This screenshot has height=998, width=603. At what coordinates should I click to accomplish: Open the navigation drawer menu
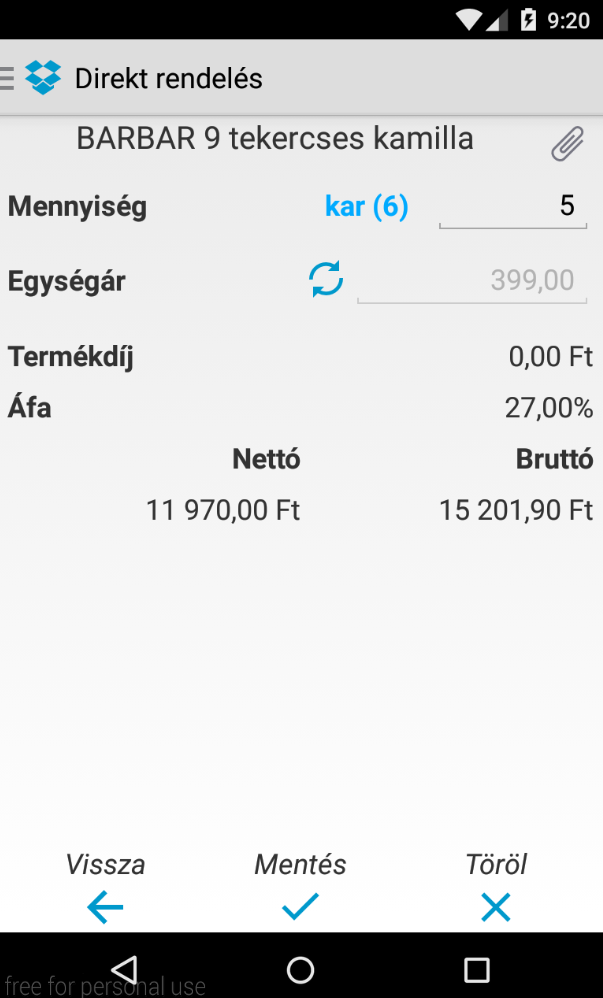click(8, 78)
